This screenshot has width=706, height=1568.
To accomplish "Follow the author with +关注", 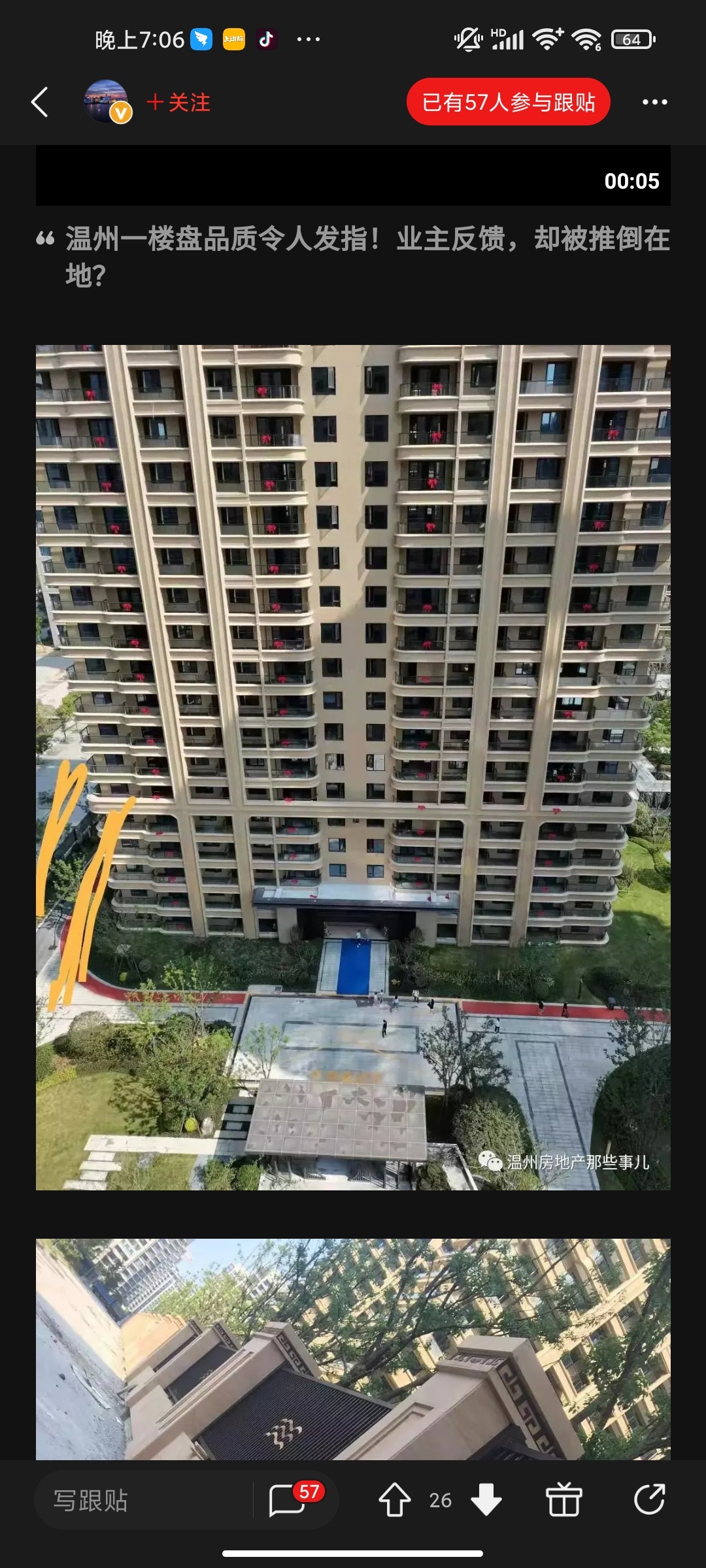I will [178, 103].
